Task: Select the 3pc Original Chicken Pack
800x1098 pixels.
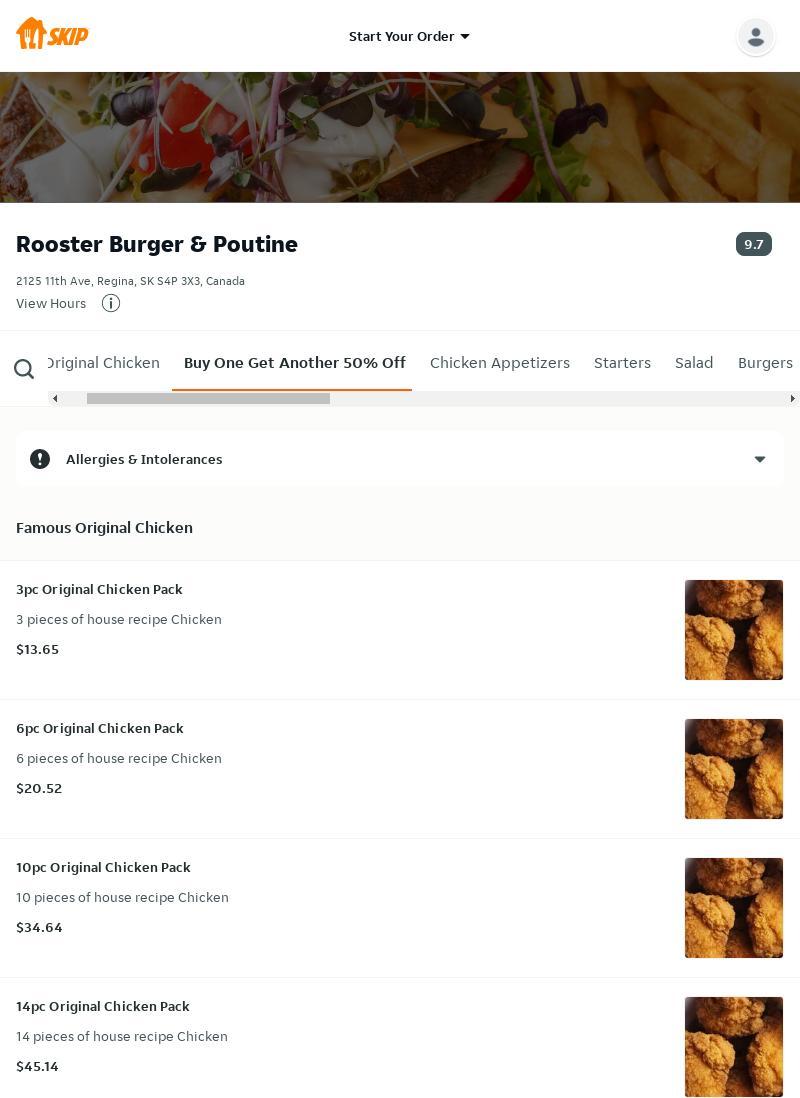Action: 100,590
